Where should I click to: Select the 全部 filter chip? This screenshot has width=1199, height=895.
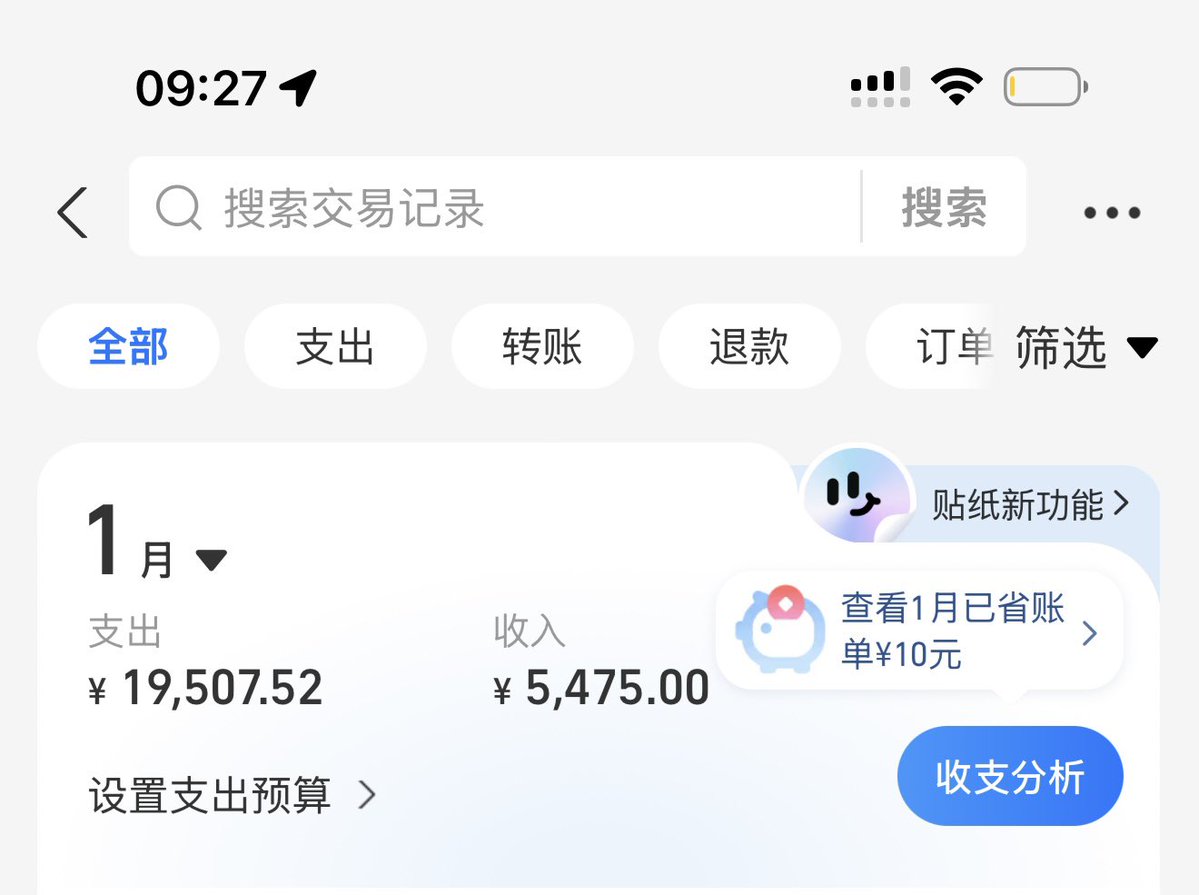(128, 347)
